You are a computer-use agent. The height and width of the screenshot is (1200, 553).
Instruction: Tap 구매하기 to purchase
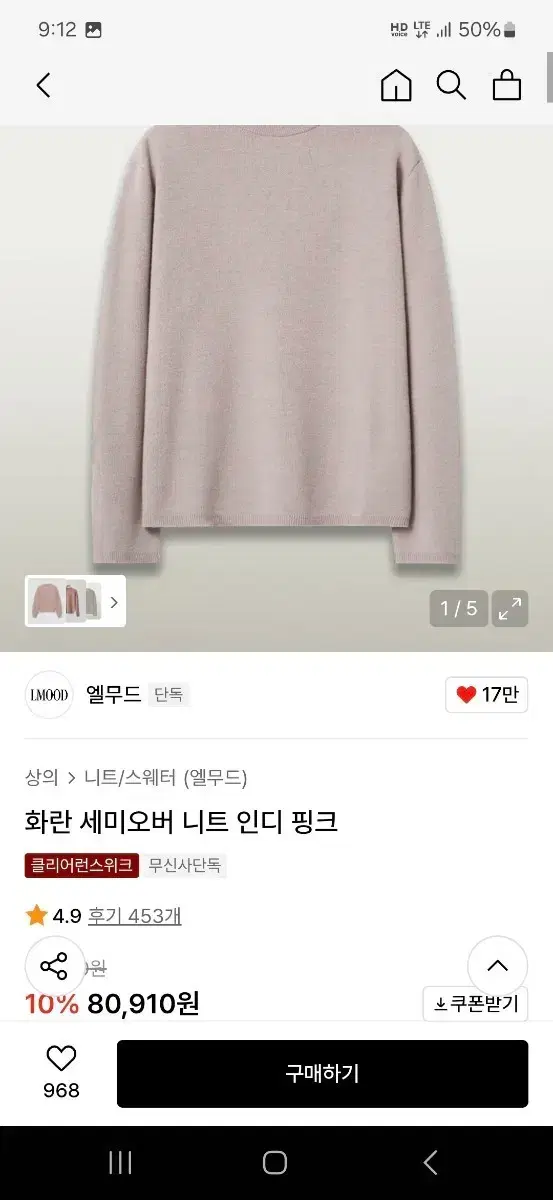point(322,1074)
